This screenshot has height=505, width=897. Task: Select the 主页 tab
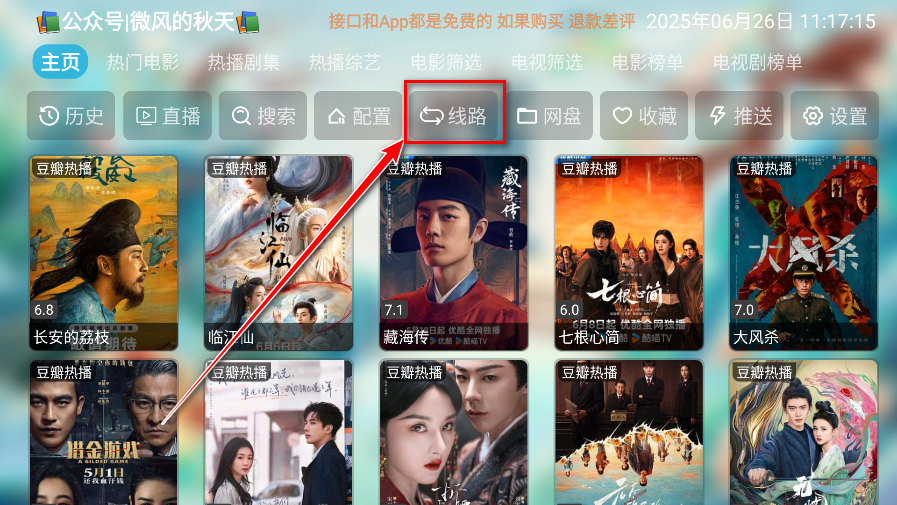click(x=60, y=62)
